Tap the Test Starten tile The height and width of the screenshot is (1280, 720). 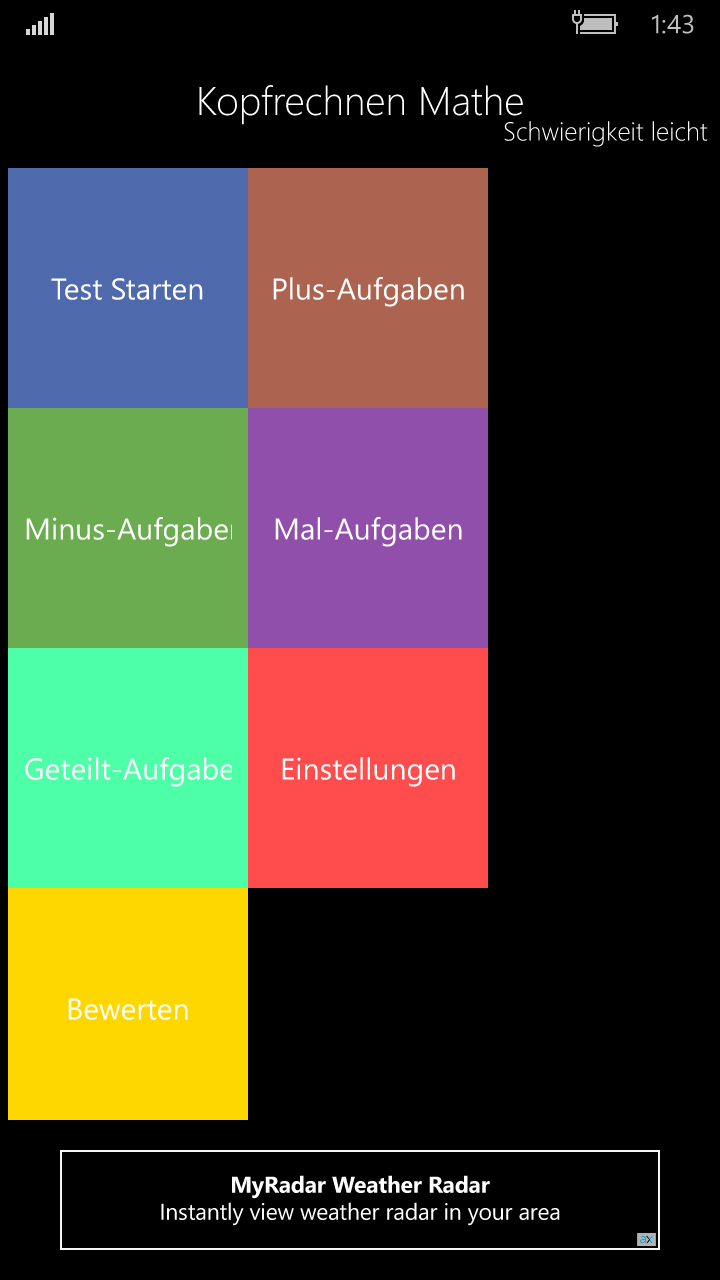[x=128, y=288]
